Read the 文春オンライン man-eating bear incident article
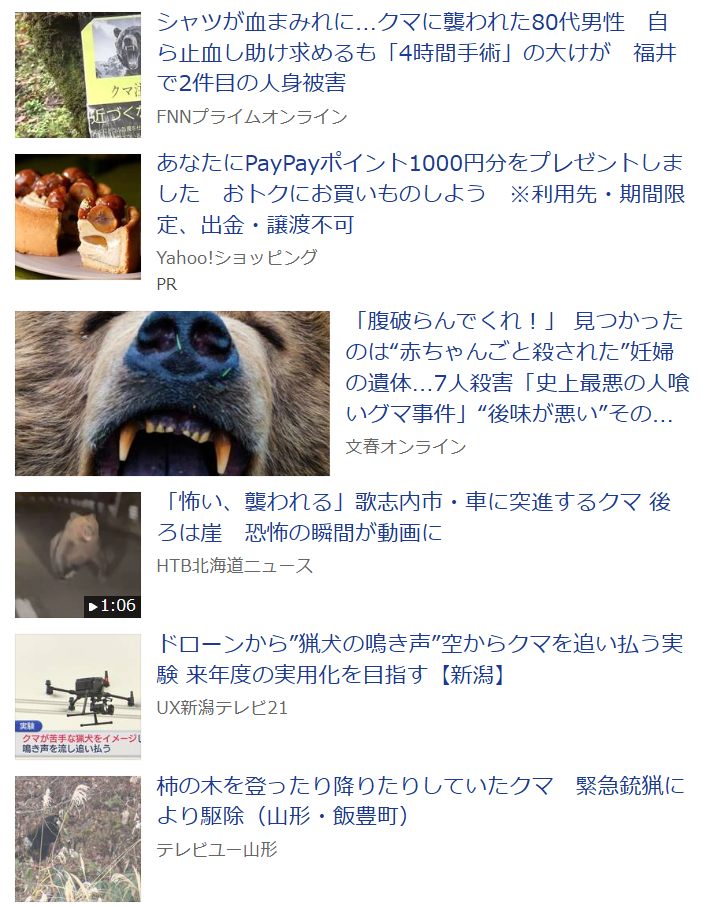 518,367
